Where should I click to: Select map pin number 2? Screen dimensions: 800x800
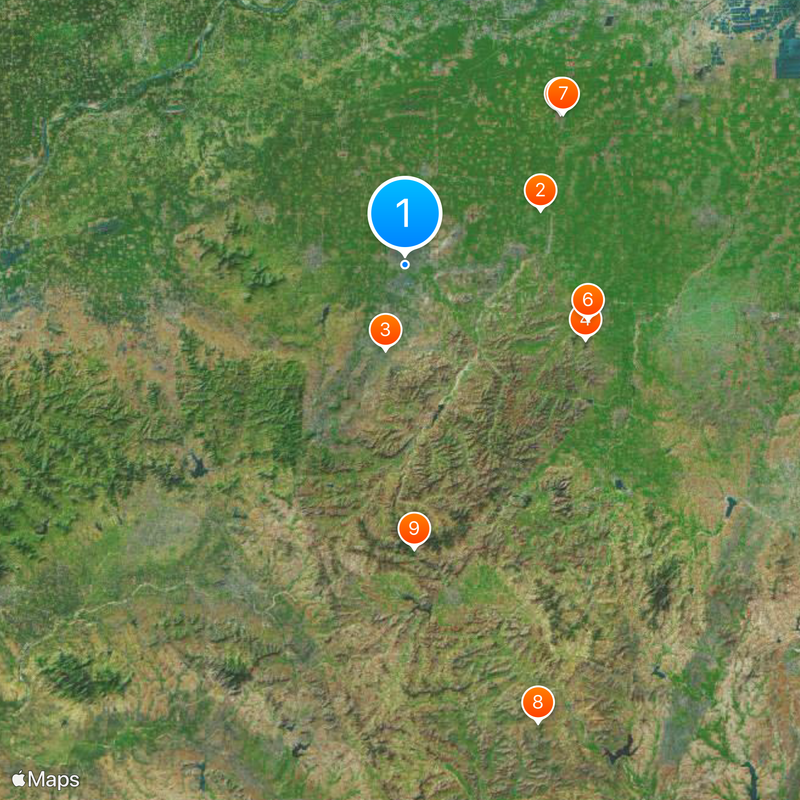point(540,189)
